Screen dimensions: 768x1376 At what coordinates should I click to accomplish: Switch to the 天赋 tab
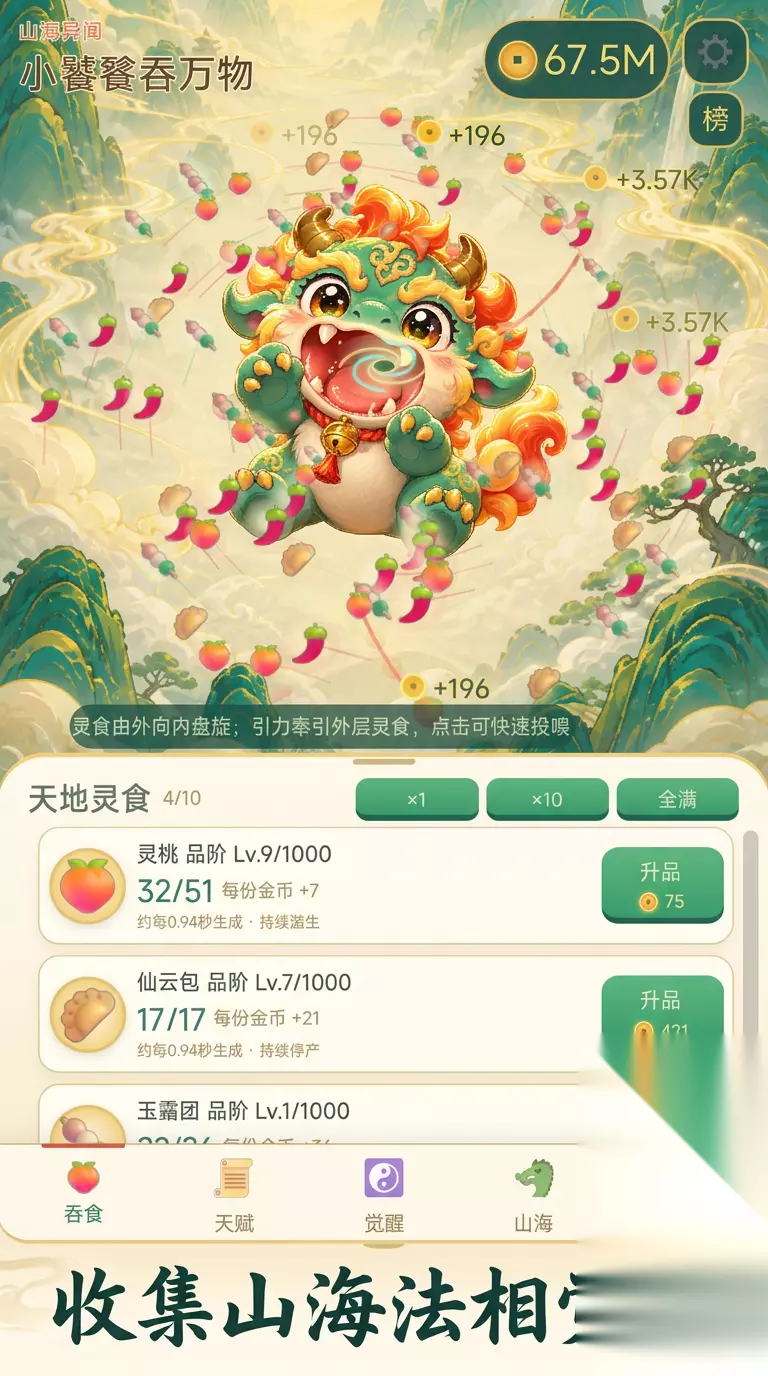click(234, 1194)
